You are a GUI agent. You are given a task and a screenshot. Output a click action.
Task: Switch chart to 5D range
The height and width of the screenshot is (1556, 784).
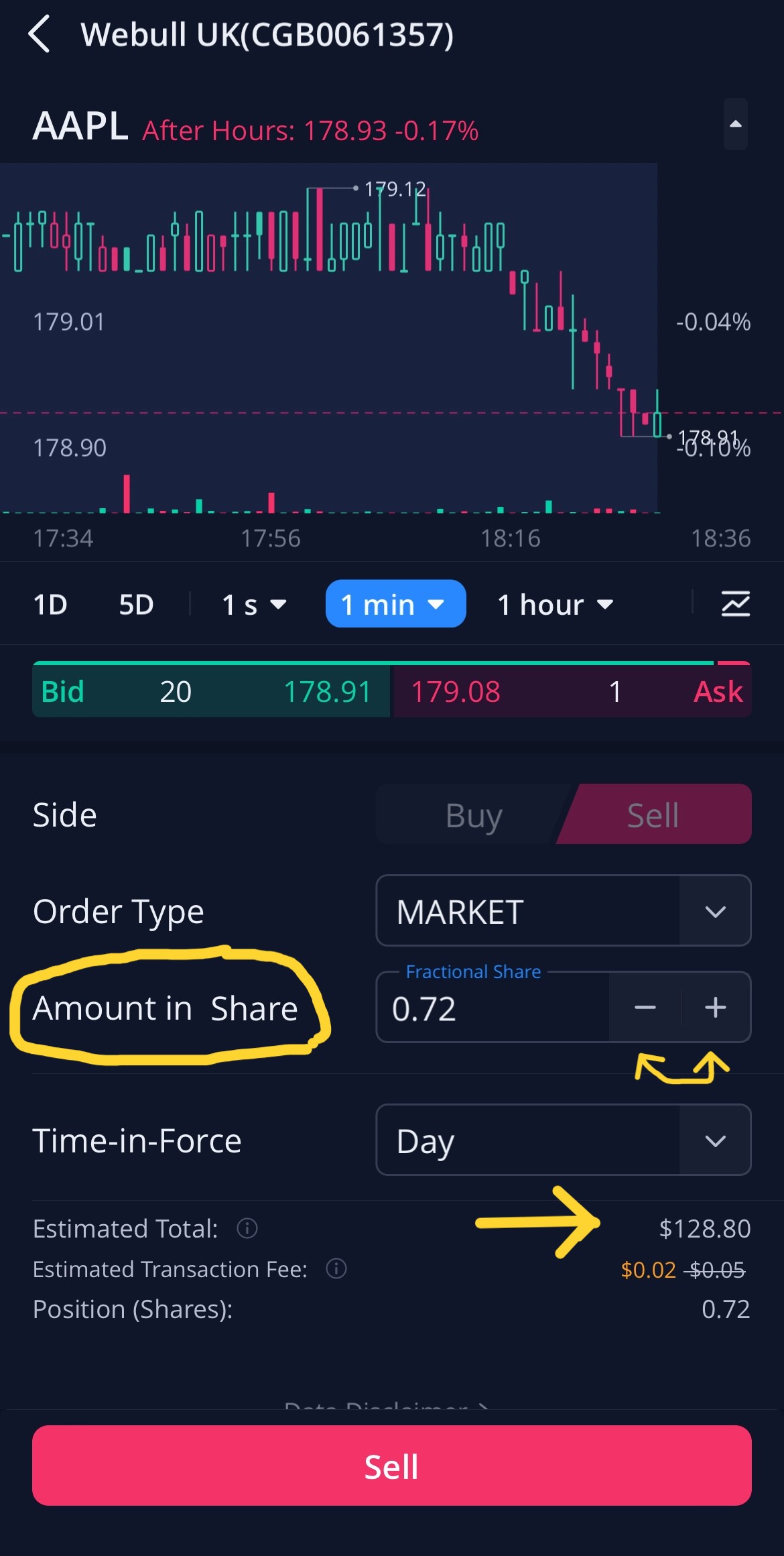(136, 605)
